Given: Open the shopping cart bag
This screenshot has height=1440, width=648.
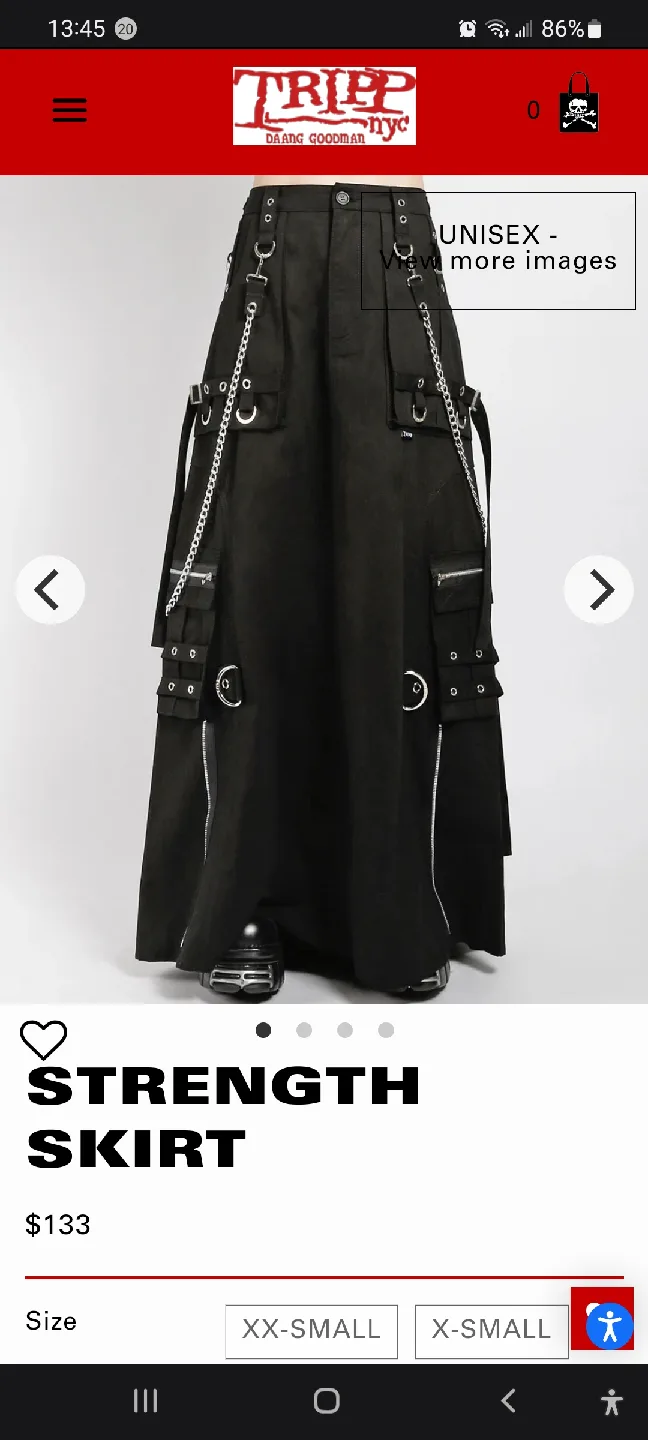Looking at the screenshot, I should 579,103.
